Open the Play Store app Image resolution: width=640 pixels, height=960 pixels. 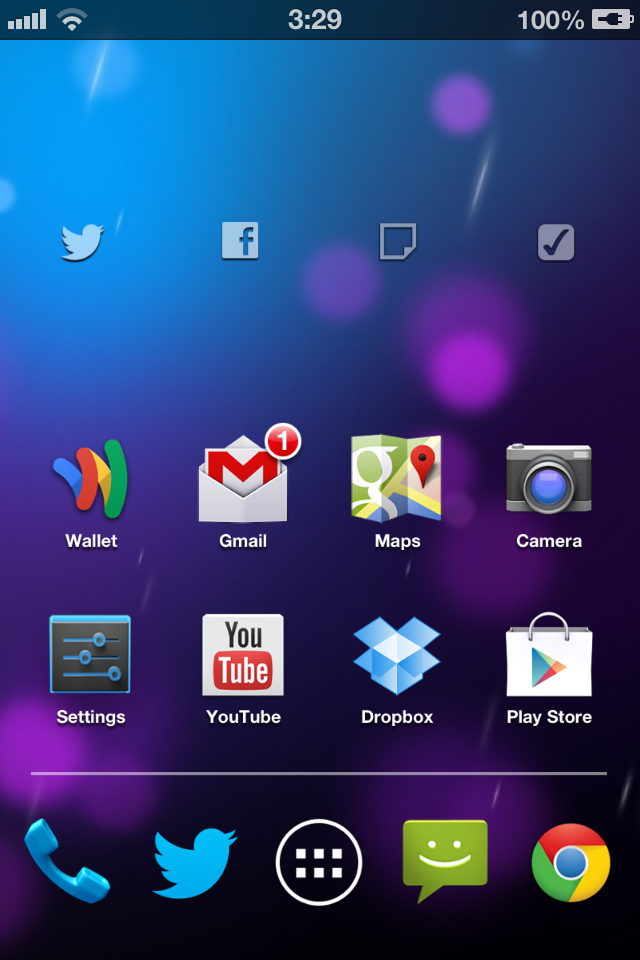548,655
